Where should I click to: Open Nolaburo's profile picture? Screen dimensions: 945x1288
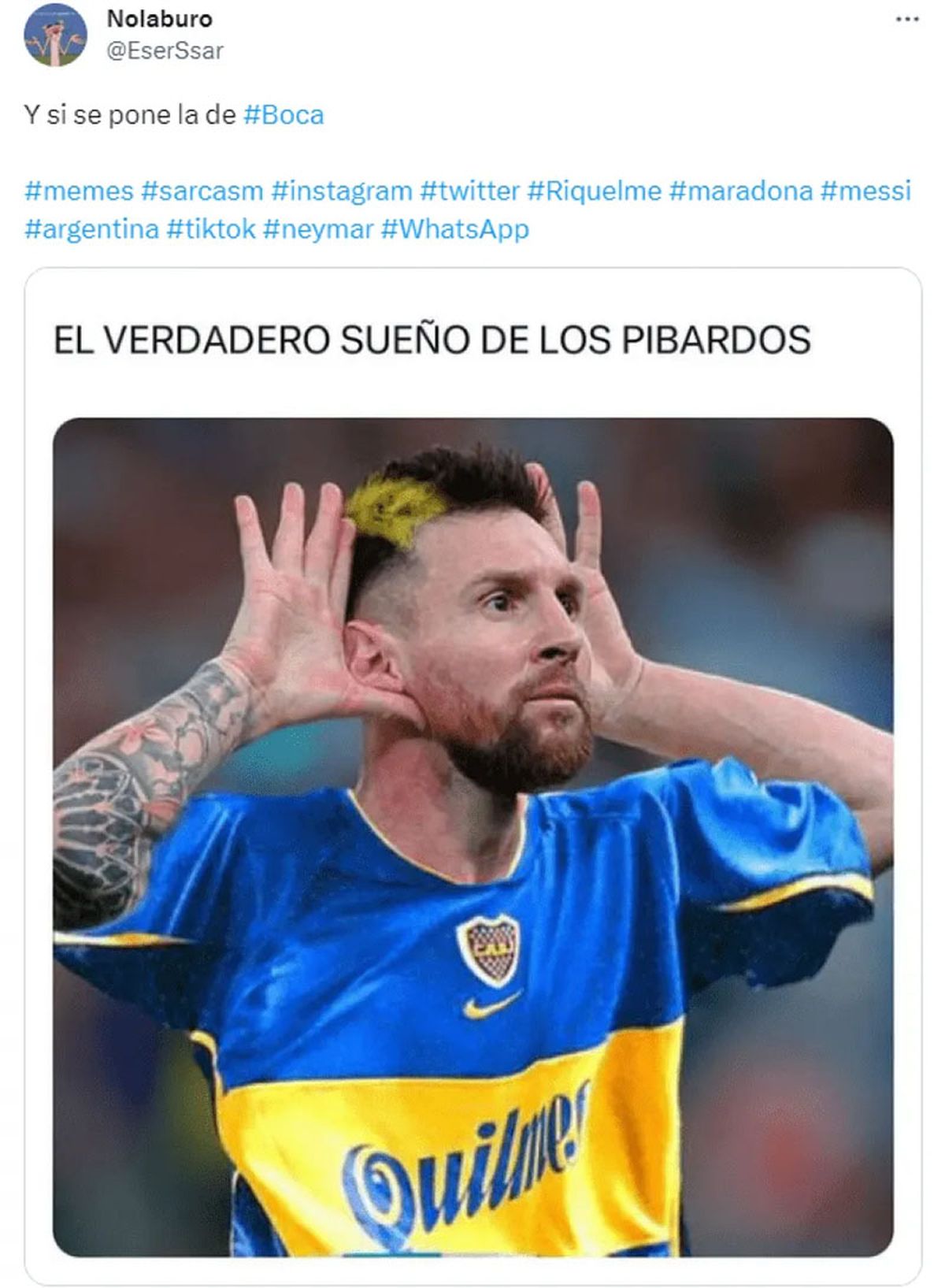[55, 35]
